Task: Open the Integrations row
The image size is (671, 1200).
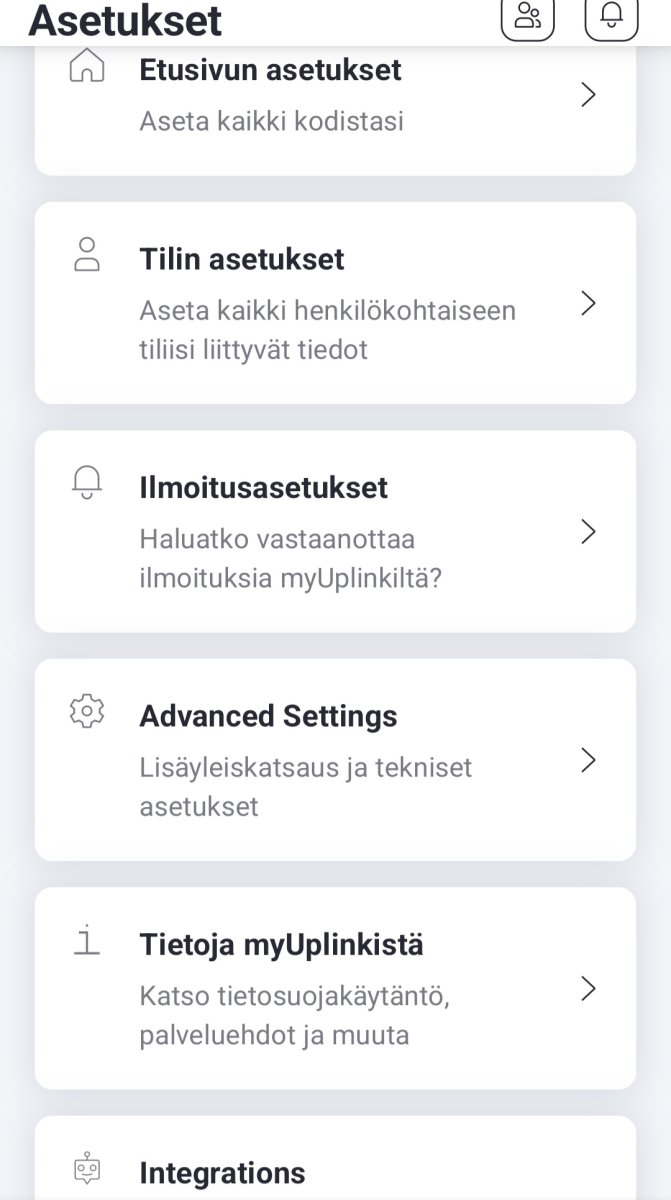Action: [x=335, y=1170]
